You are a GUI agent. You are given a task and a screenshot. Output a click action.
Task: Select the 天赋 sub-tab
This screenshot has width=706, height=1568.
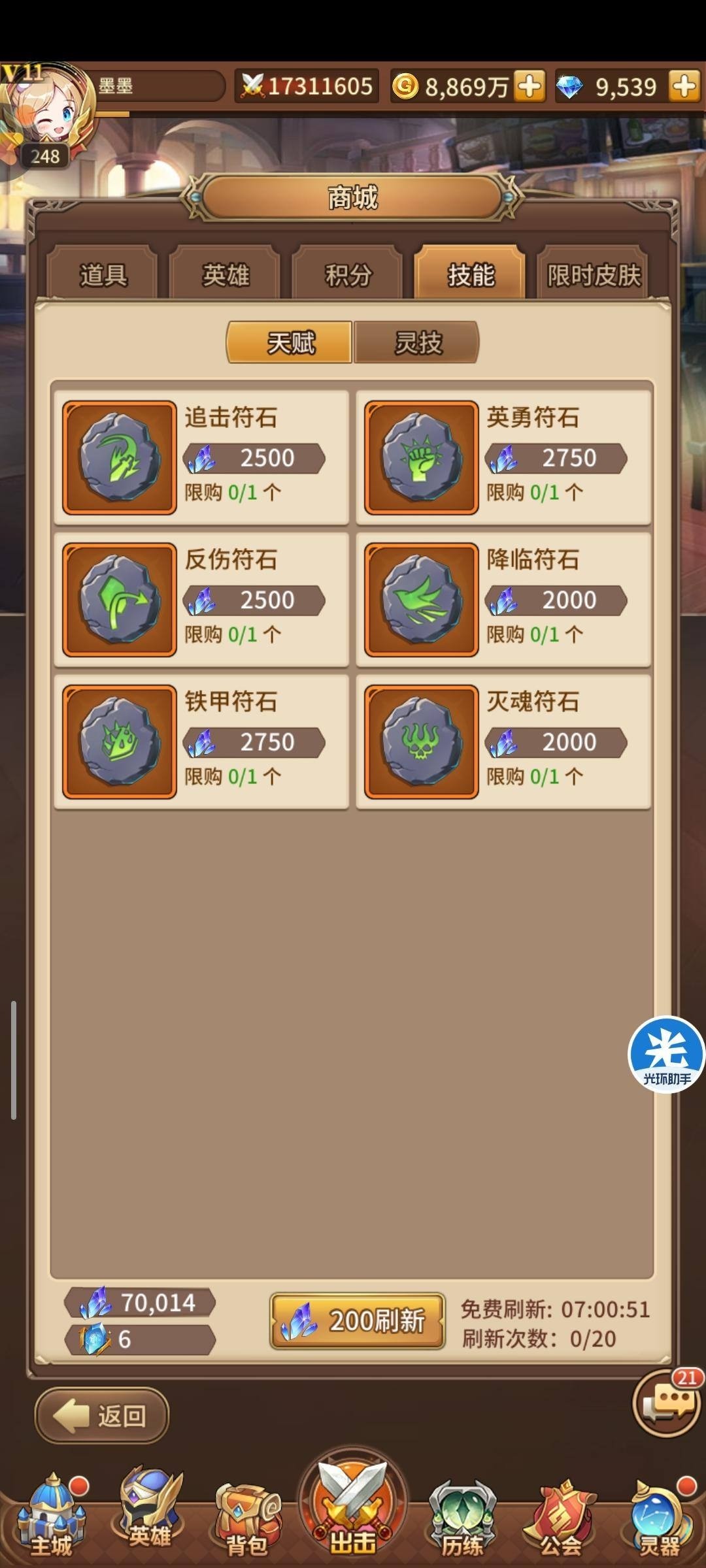click(x=290, y=342)
